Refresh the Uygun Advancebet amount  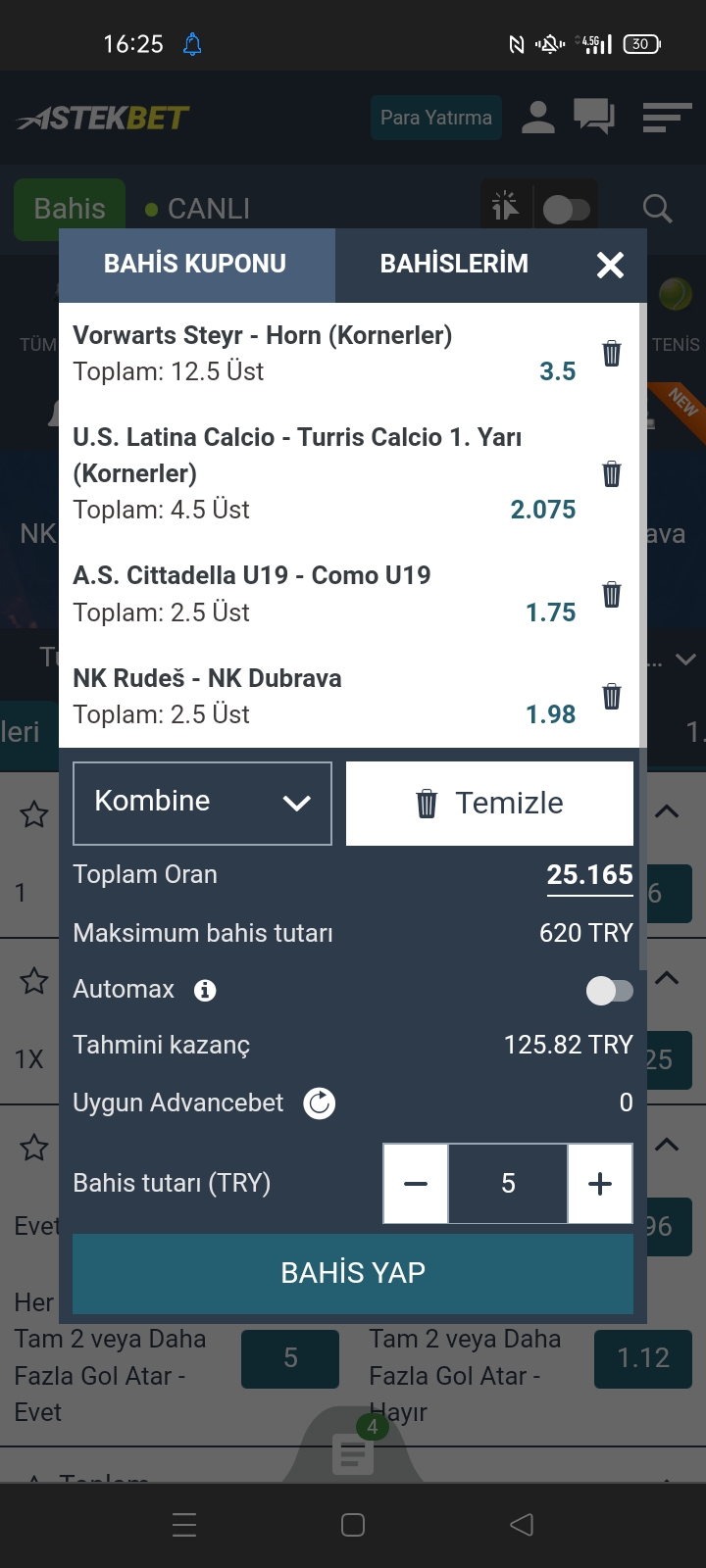pyautogui.click(x=319, y=1103)
